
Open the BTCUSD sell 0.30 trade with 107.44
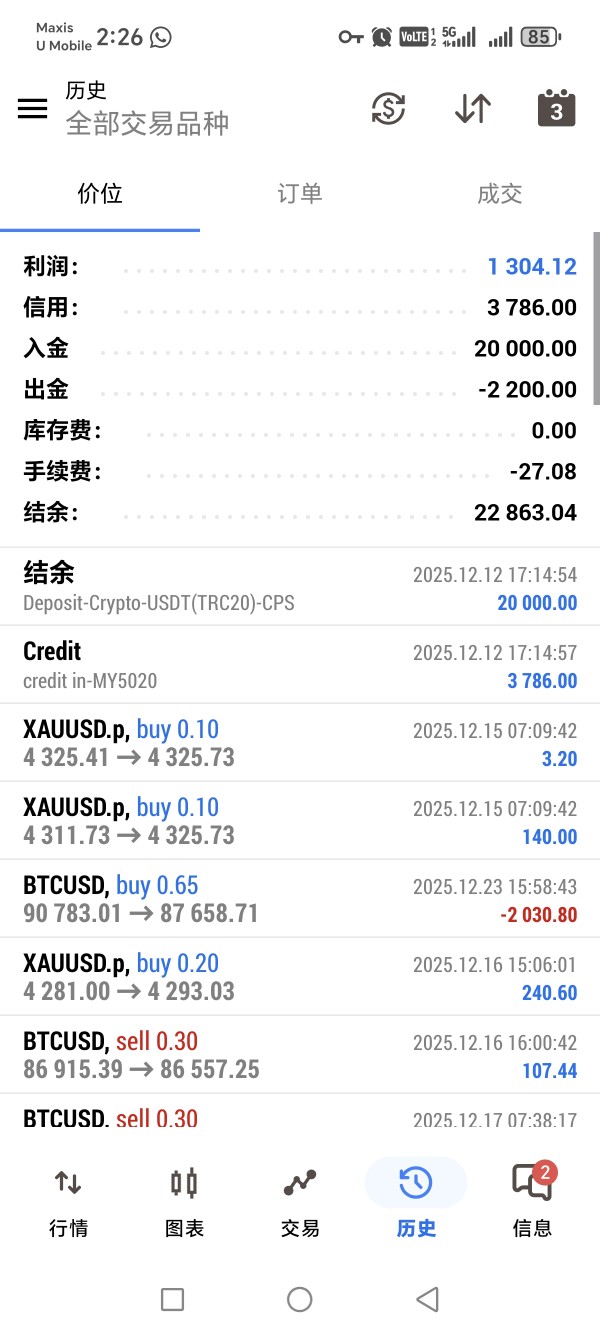click(300, 1055)
